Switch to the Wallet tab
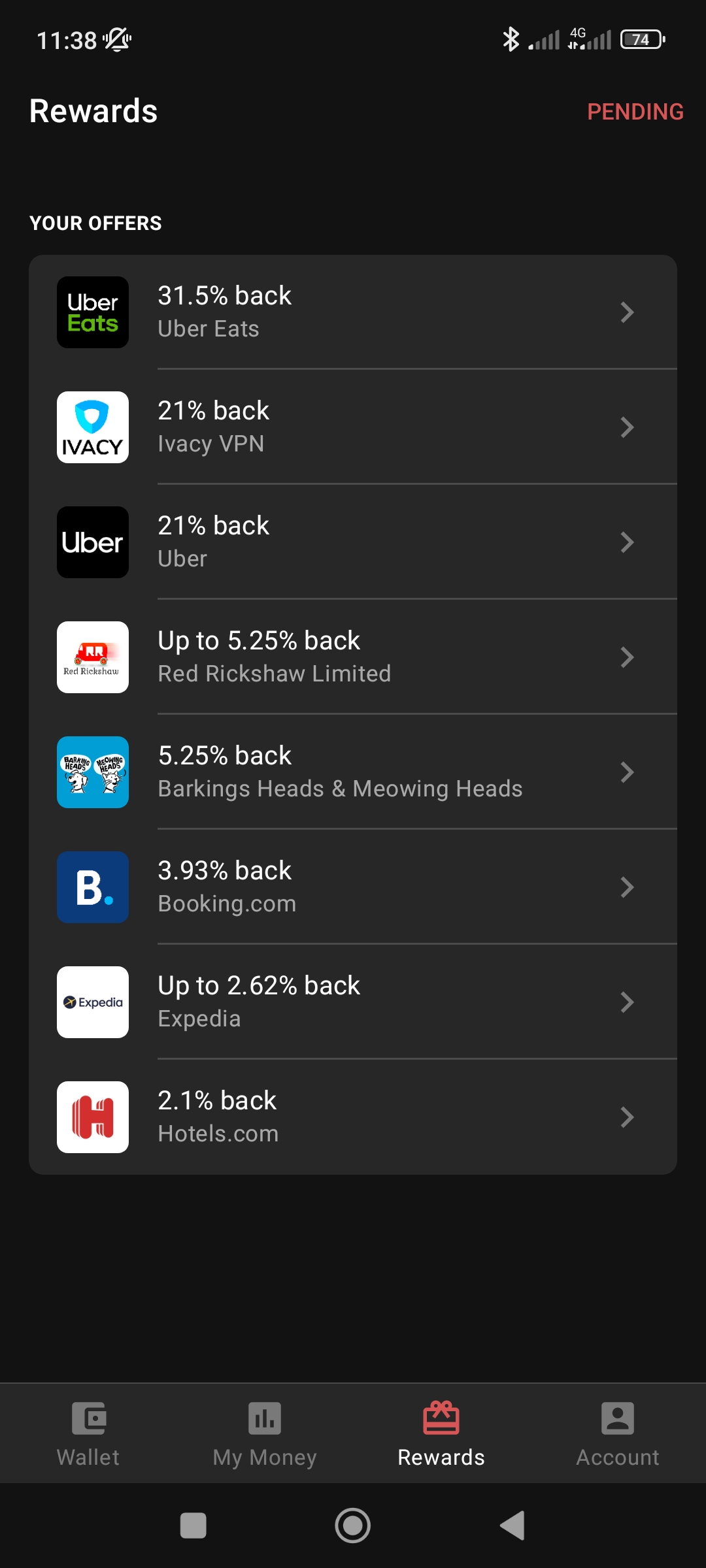706x1568 pixels. (88, 1434)
